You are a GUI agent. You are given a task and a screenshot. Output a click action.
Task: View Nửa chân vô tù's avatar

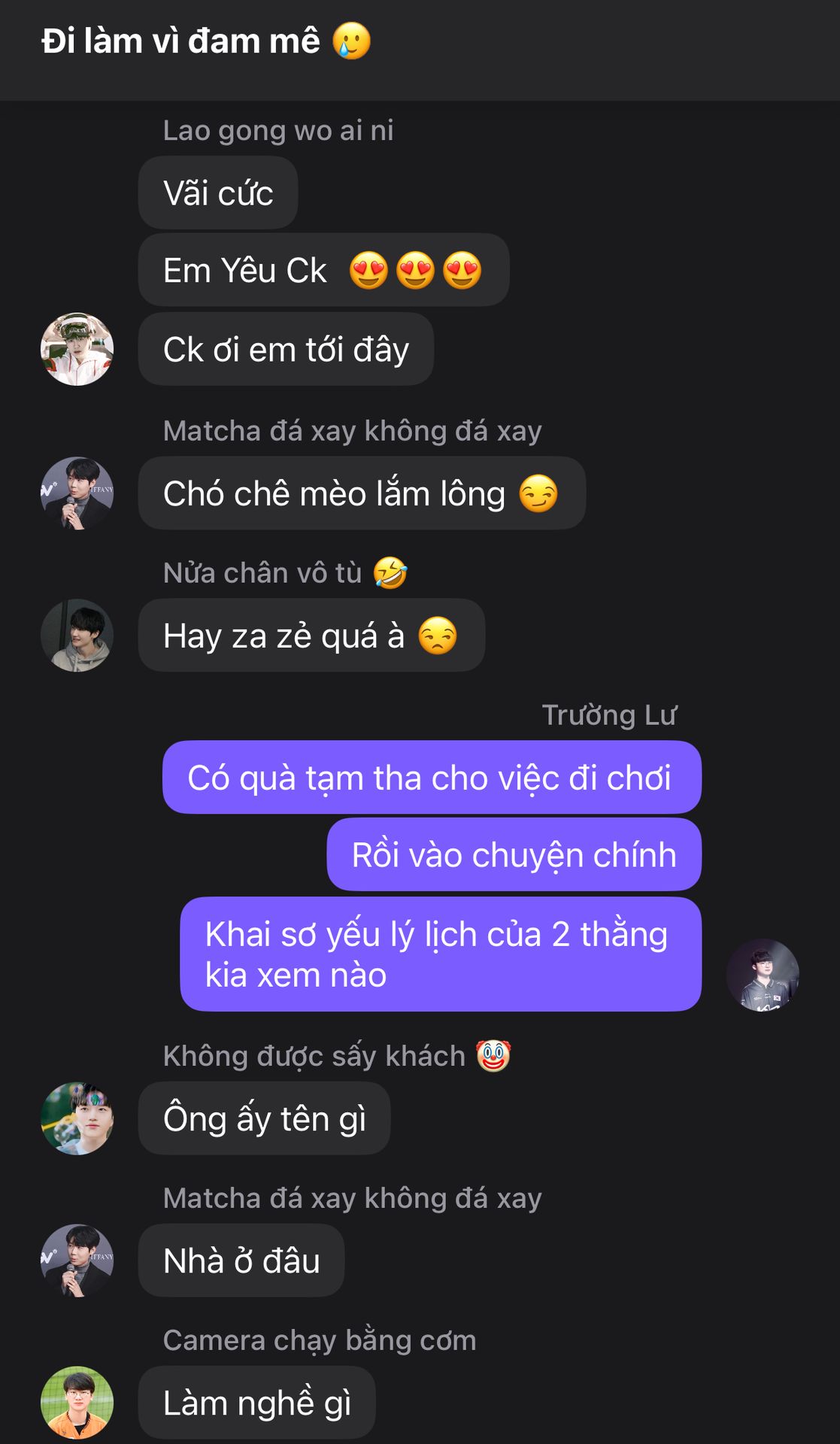point(77,636)
